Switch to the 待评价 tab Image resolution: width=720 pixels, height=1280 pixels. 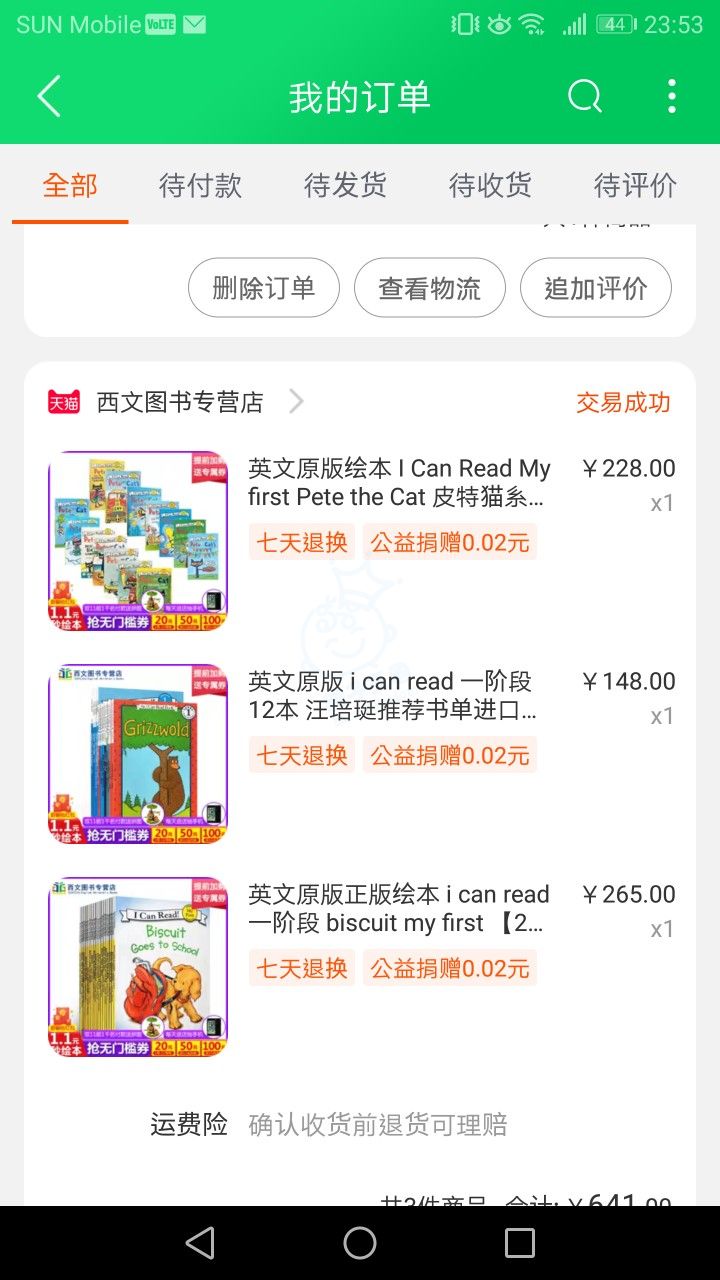click(x=635, y=185)
